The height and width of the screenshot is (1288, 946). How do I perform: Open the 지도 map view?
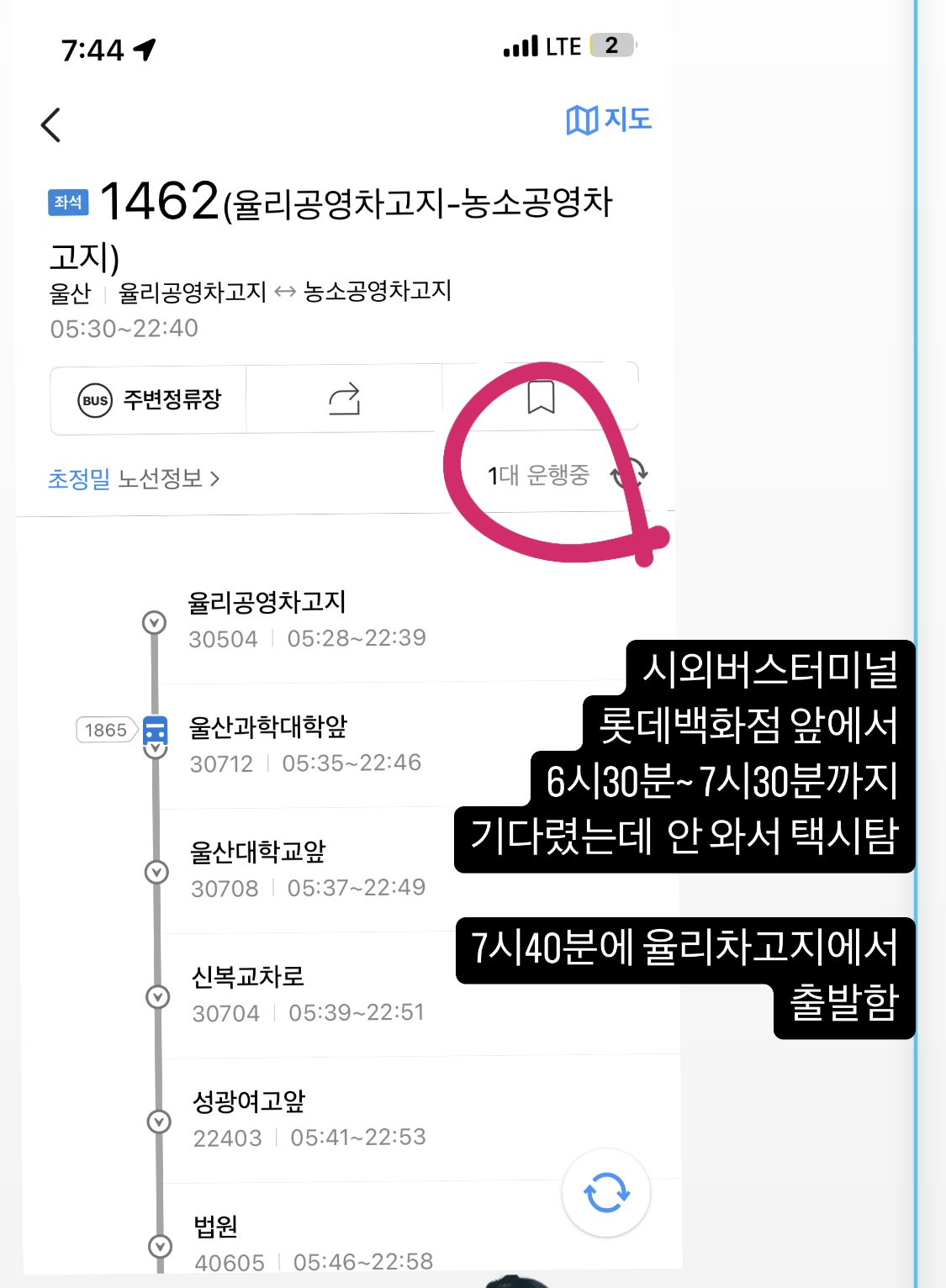610,120
